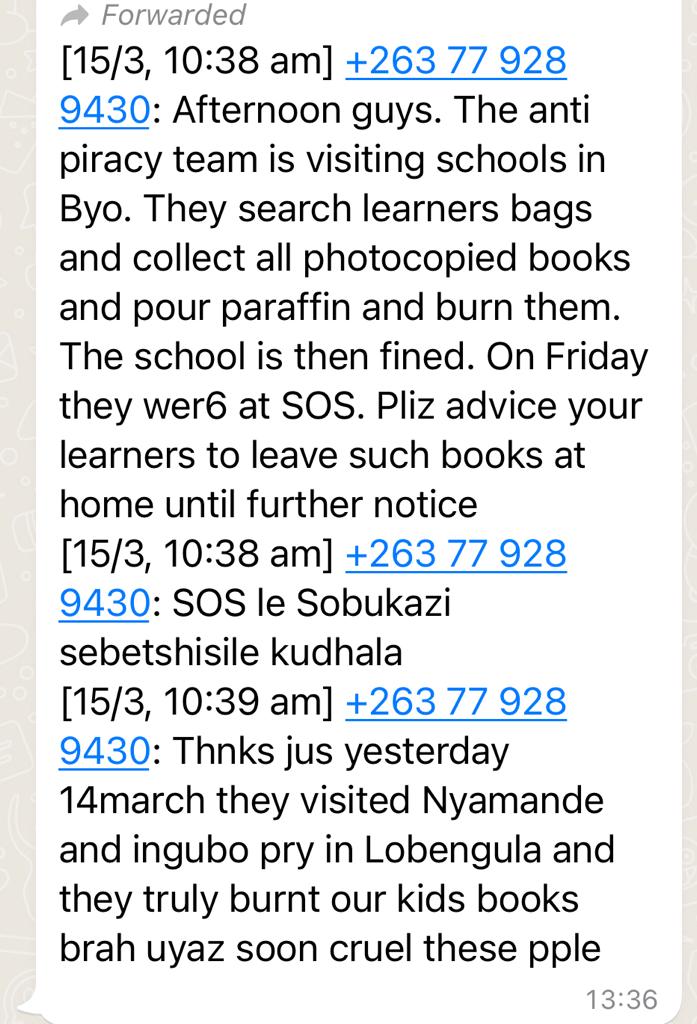Open phone number before 'SOS le Sobukazi'

455,554
